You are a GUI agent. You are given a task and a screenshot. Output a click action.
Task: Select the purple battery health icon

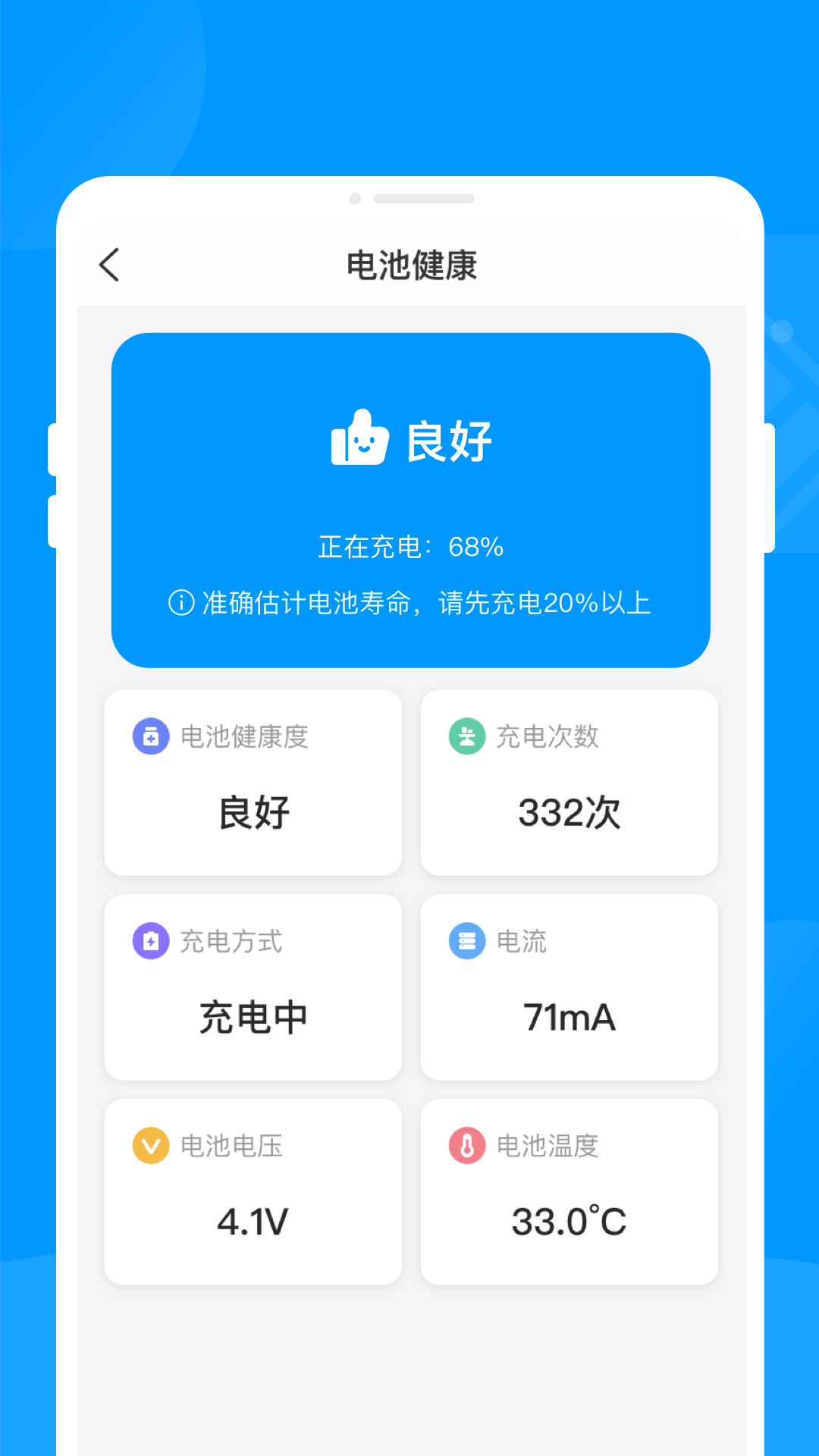tap(151, 736)
